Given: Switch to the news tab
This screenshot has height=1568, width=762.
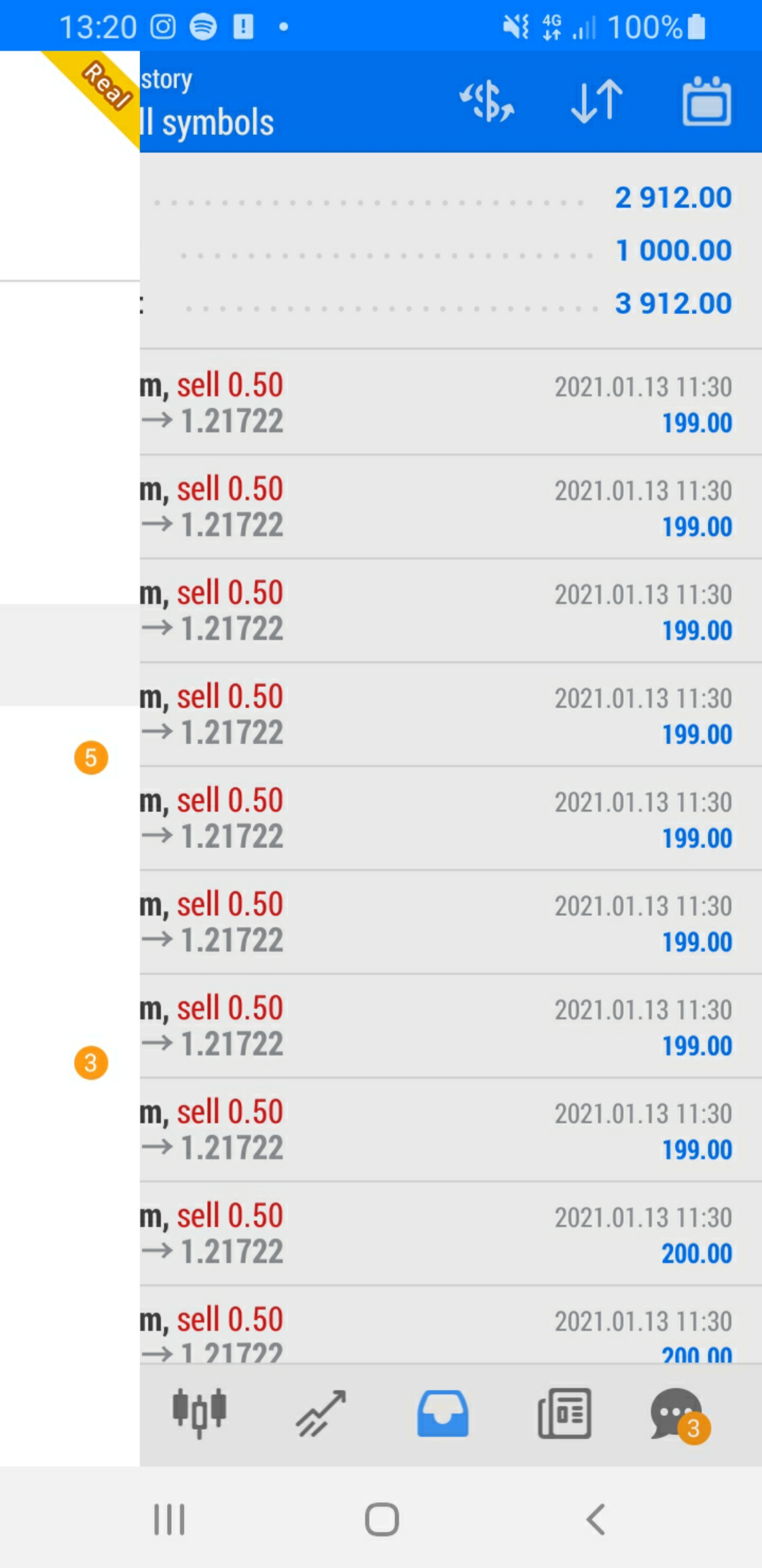Looking at the screenshot, I should 564,1412.
